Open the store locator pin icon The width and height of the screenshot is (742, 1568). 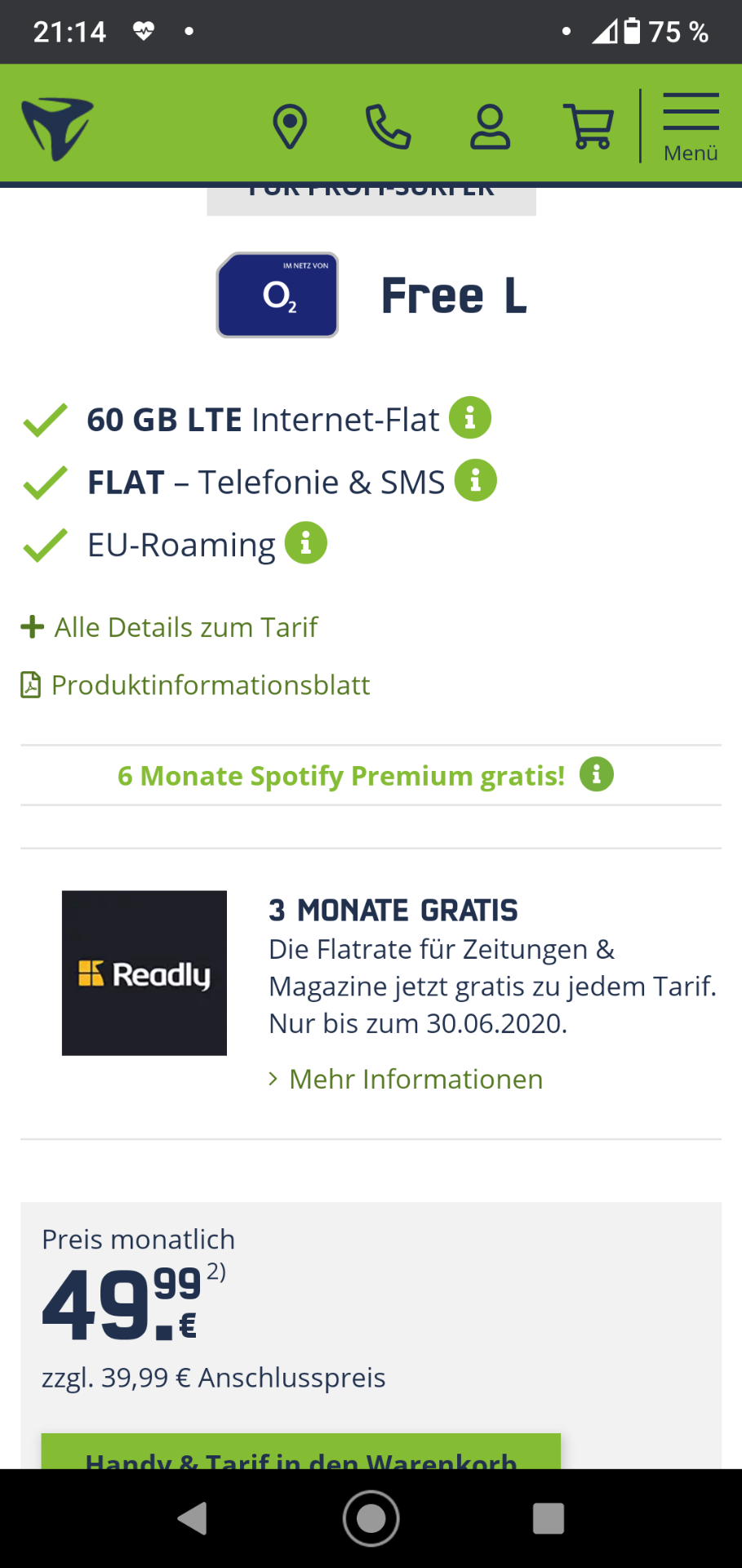click(290, 127)
